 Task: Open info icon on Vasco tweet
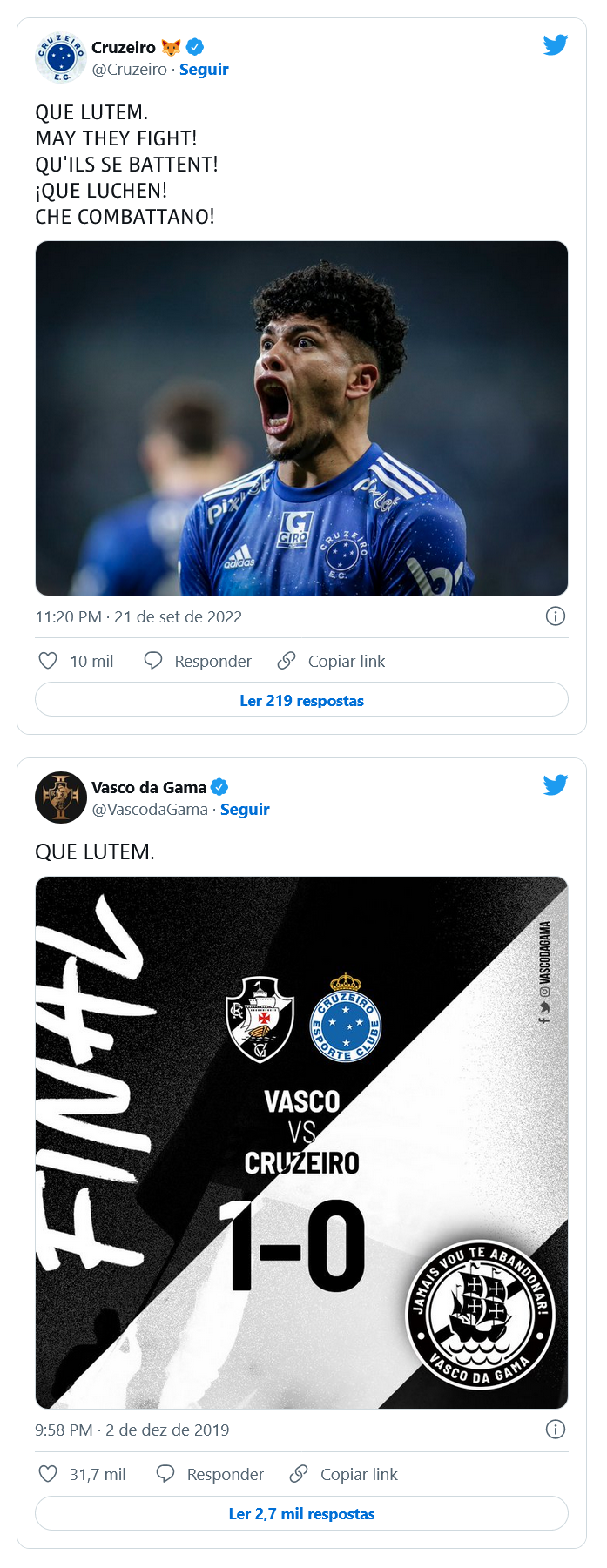[555, 1430]
